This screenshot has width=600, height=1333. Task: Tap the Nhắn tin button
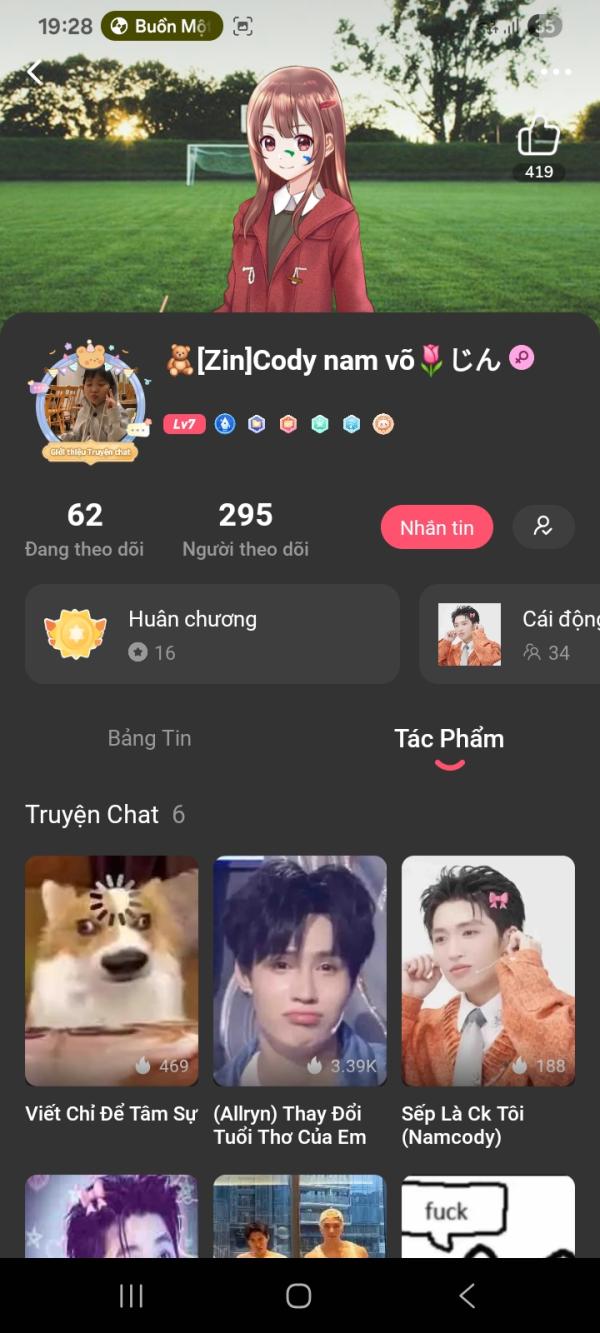(x=437, y=527)
